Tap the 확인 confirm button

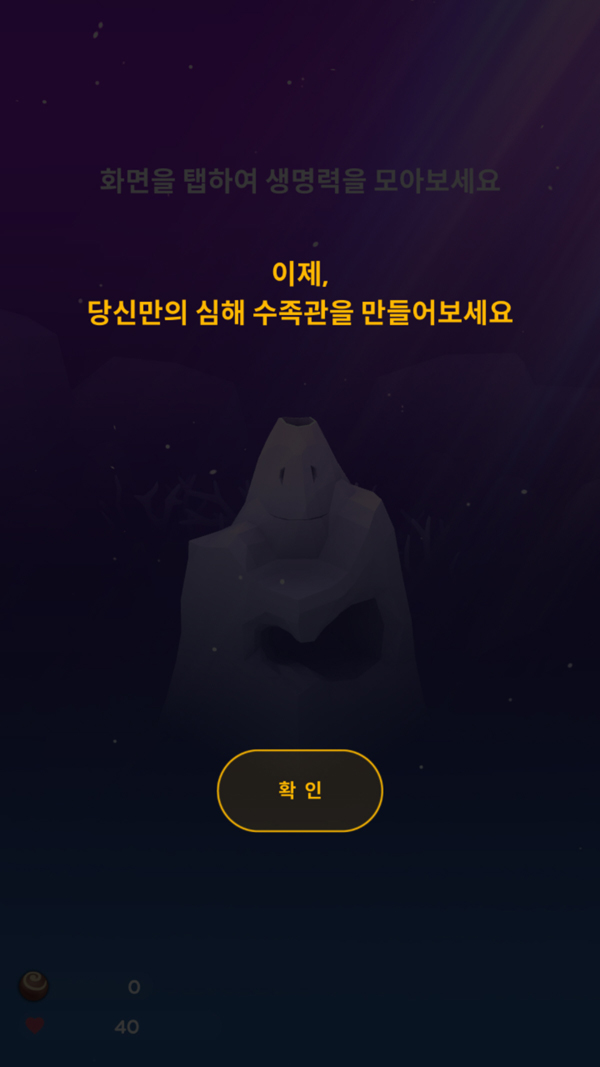(300, 790)
